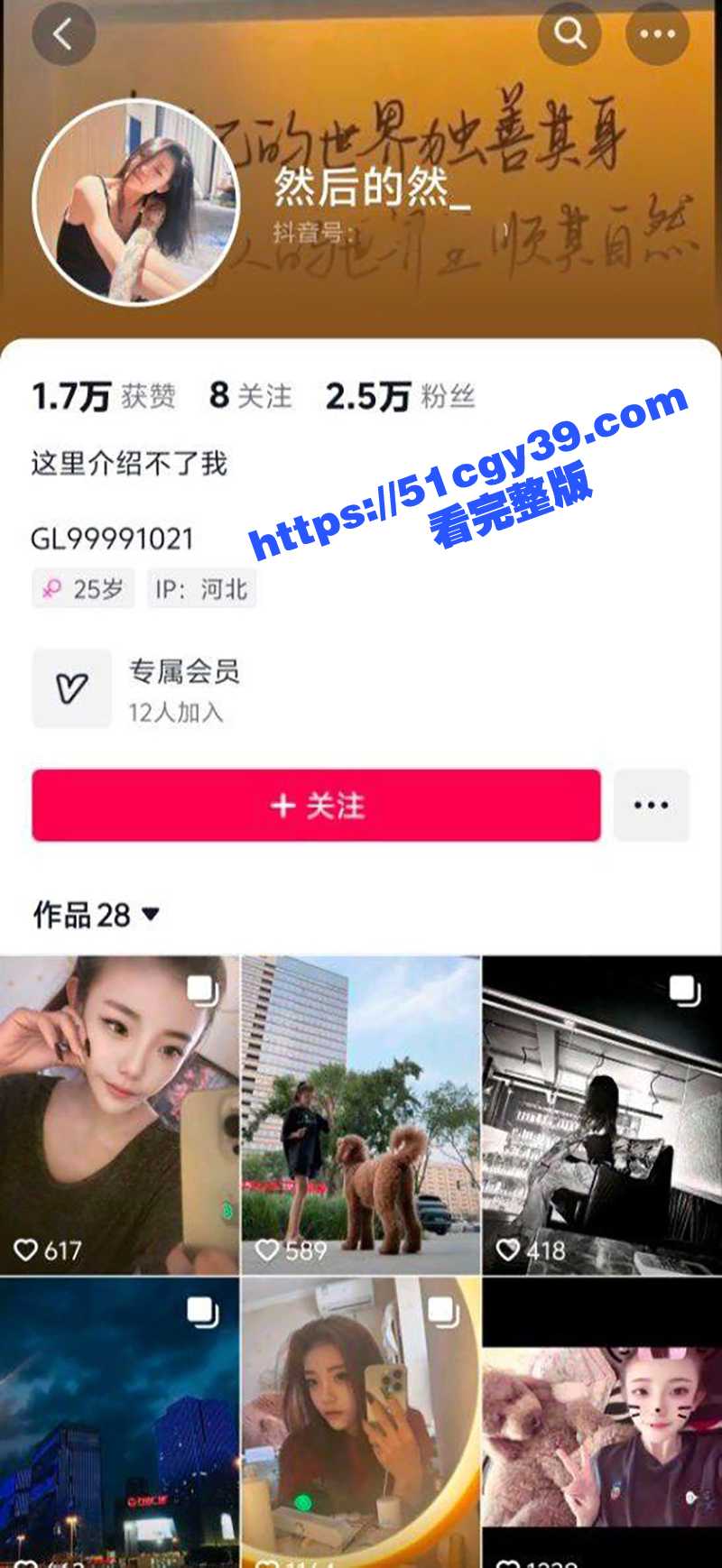Viewport: 722px width, 1568px height.
Task: Open the selfie post with 617 likes
Action: (x=119, y=1114)
